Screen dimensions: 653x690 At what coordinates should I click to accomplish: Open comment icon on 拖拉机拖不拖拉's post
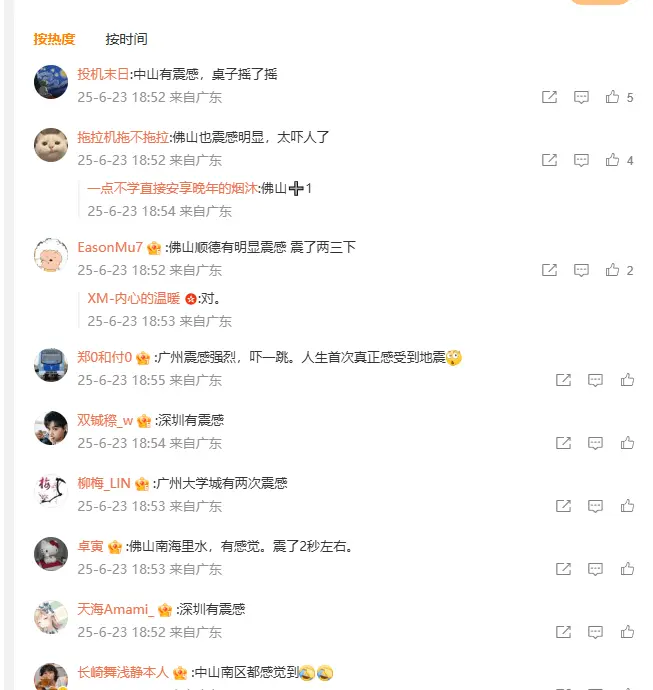581,160
